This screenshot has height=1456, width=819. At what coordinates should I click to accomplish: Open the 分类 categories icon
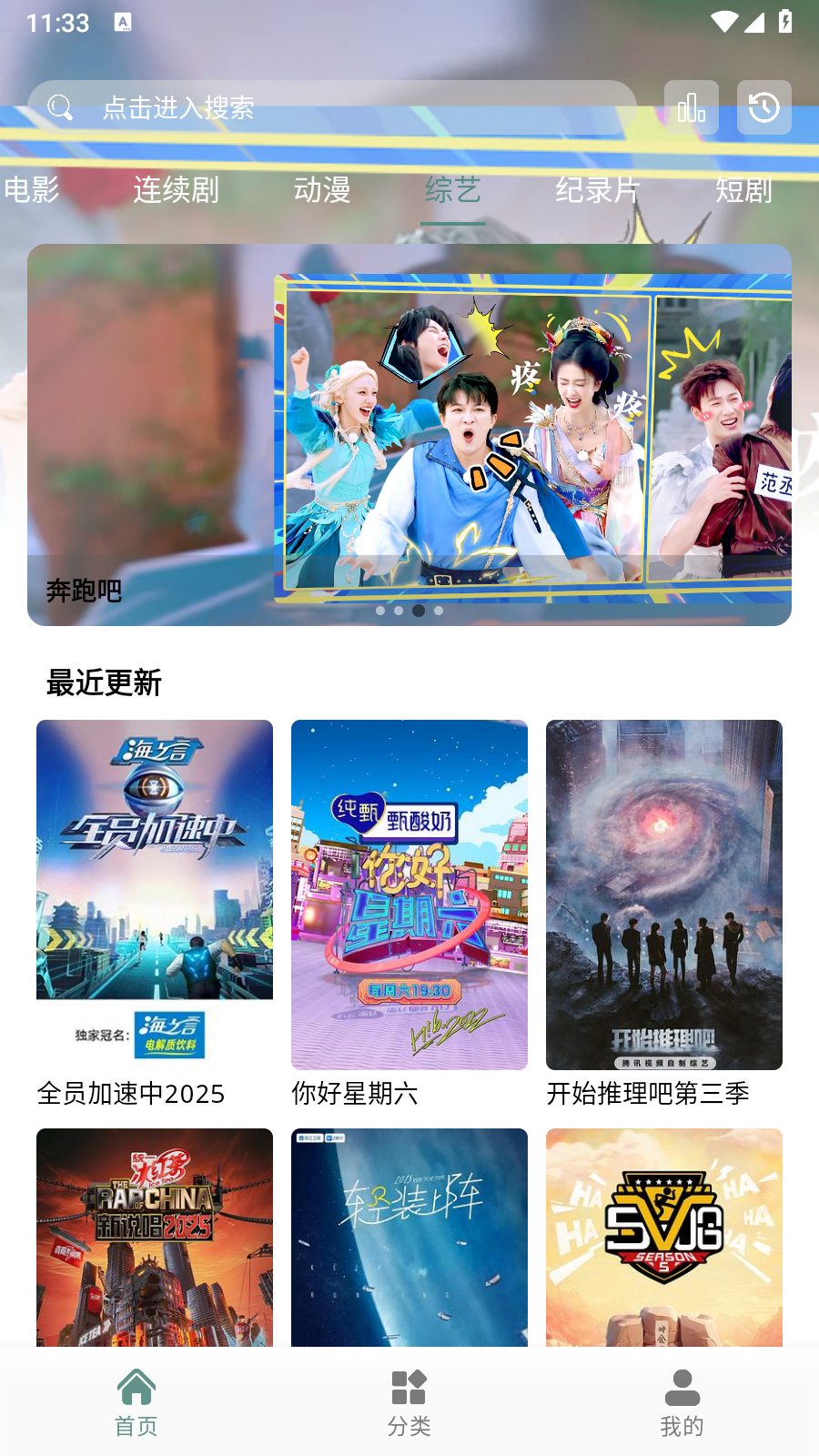tap(409, 1387)
